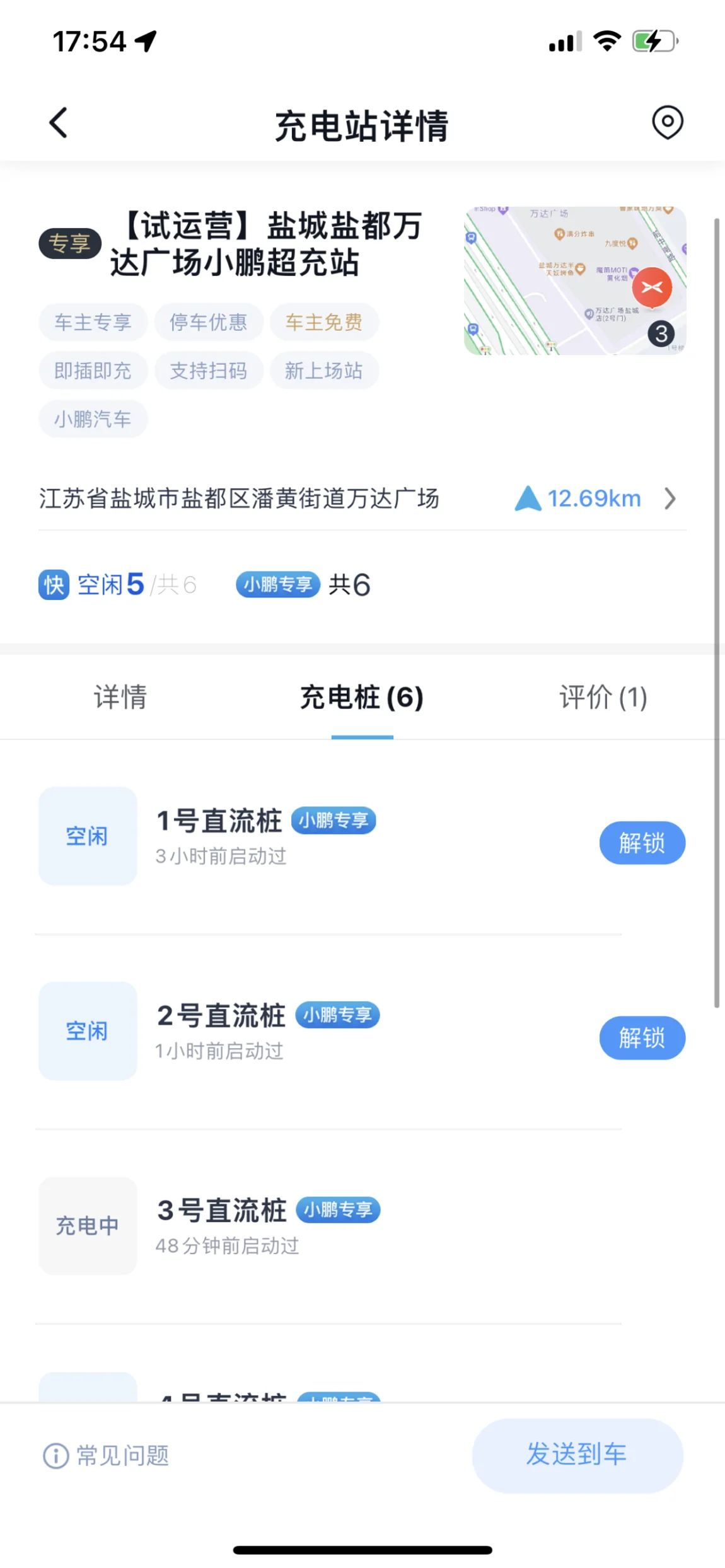
Task: Open the location pin icon in header
Action: pos(667,122)
